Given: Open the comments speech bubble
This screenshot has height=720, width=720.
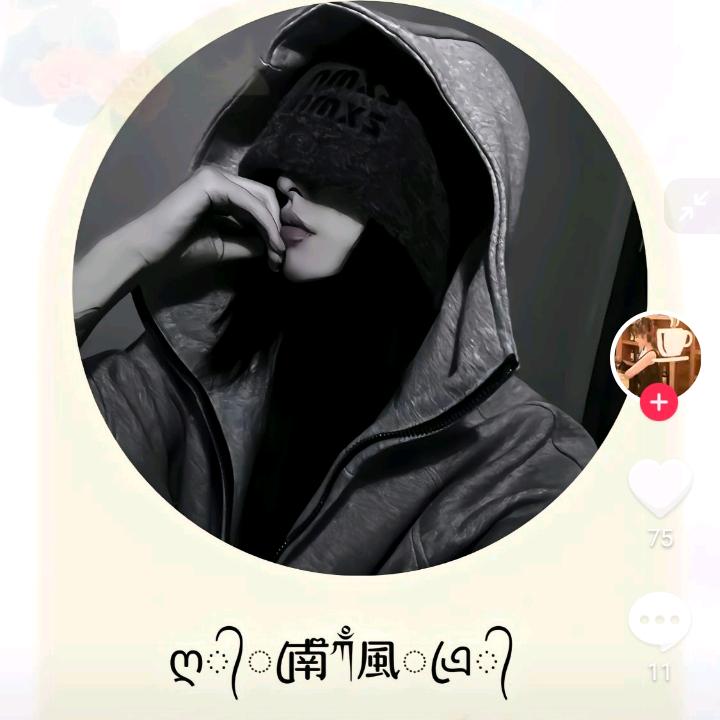Looking at the screenshot, I should [x=660, y=621].
